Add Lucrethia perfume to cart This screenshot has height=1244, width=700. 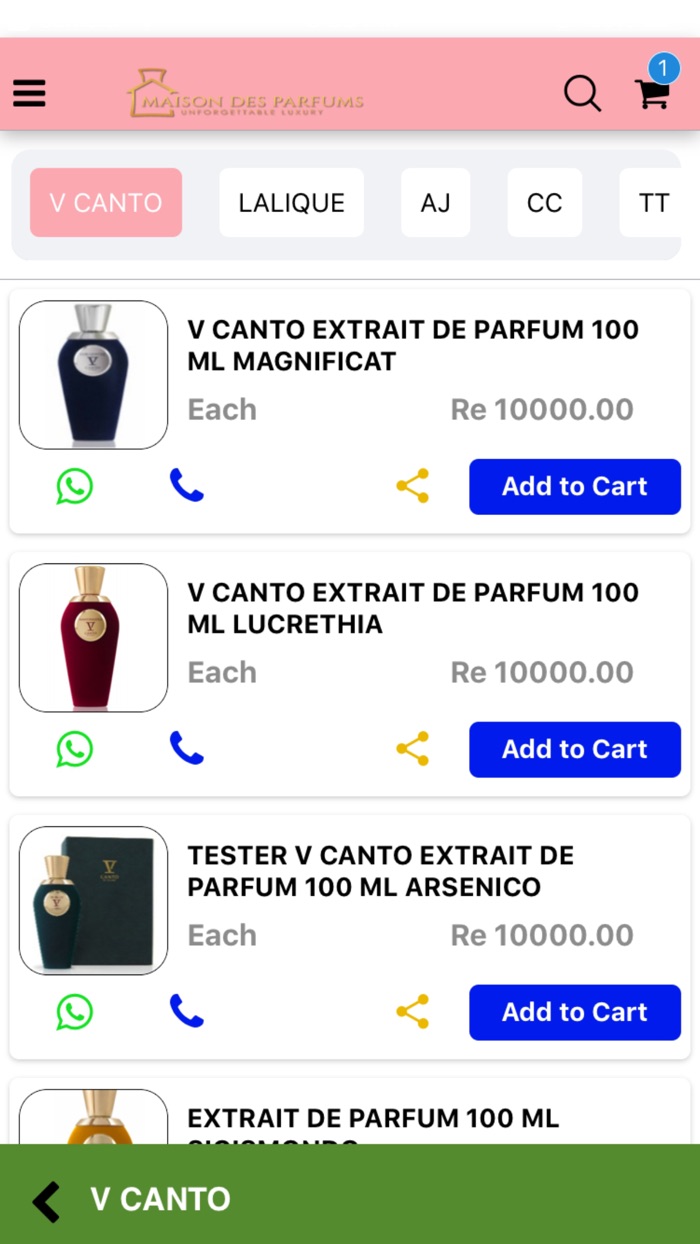pyautogui.click(x=574, y=750)
